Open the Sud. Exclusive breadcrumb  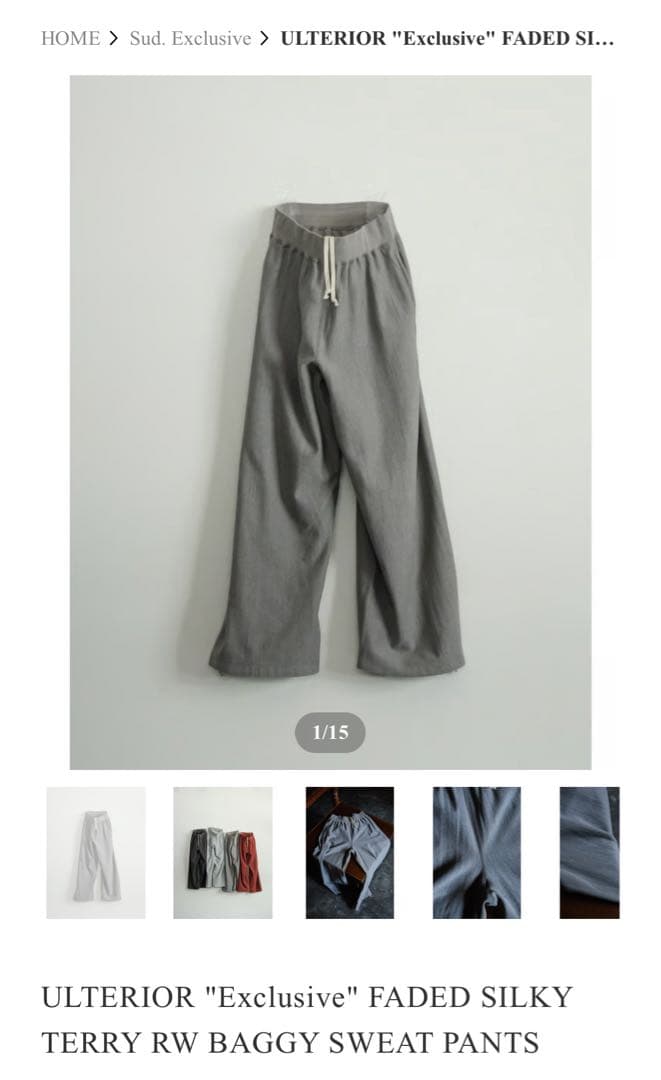point(190,39)
